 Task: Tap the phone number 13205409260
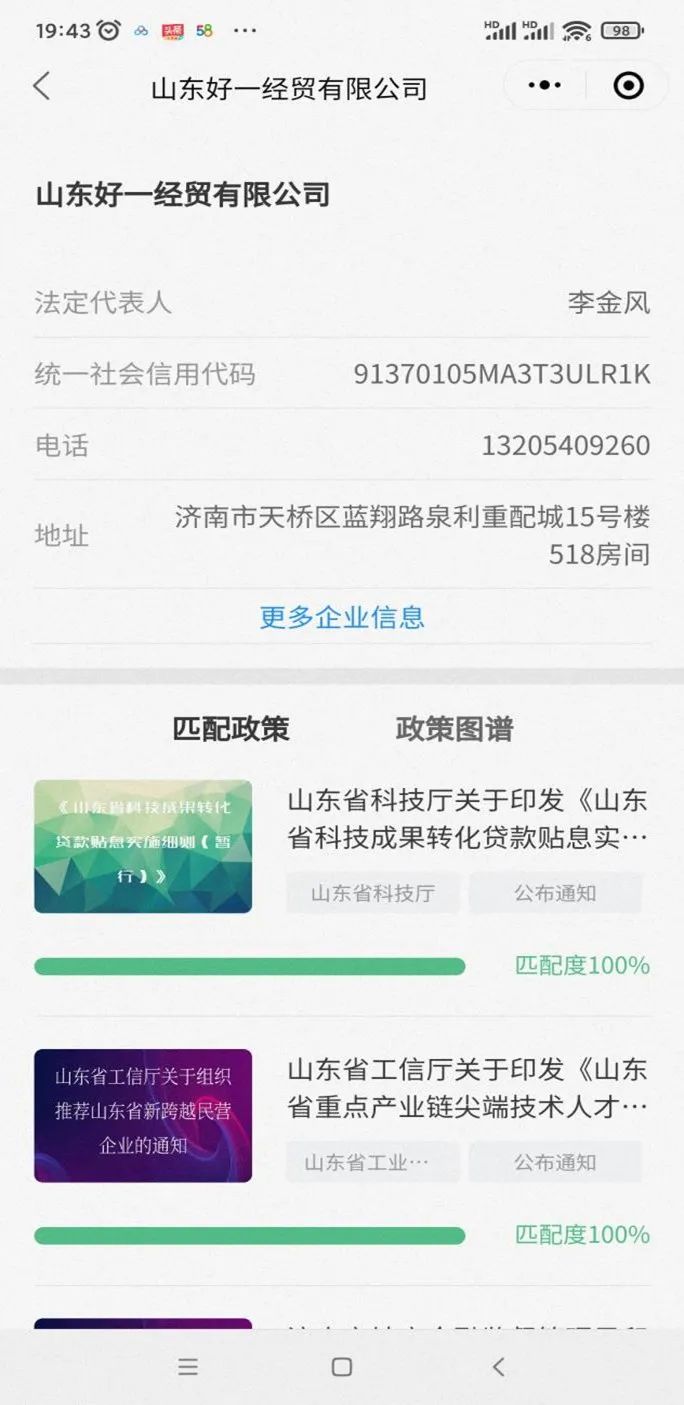[x=565, y=445]
